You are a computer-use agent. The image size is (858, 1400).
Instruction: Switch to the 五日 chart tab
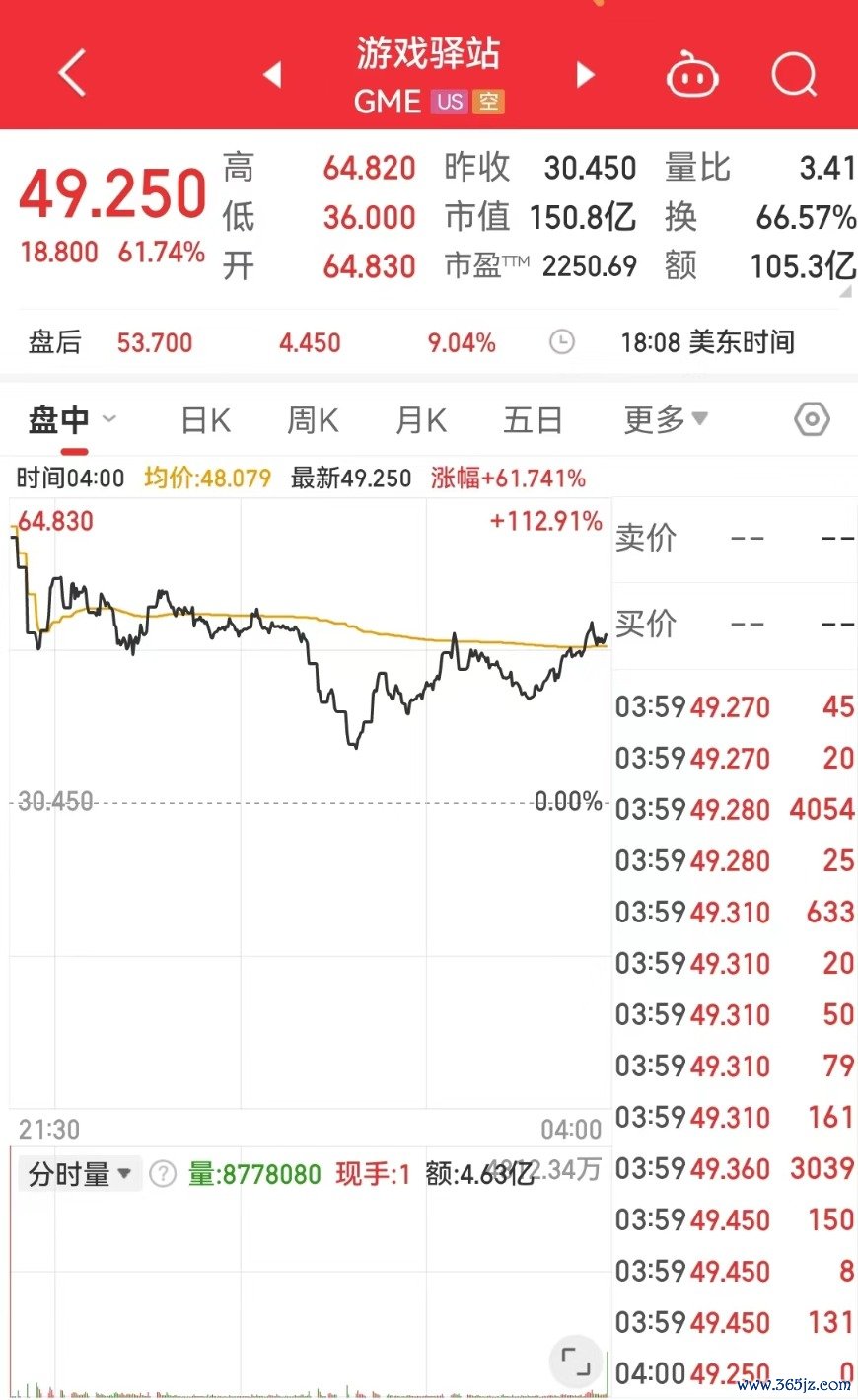point(533,421)
